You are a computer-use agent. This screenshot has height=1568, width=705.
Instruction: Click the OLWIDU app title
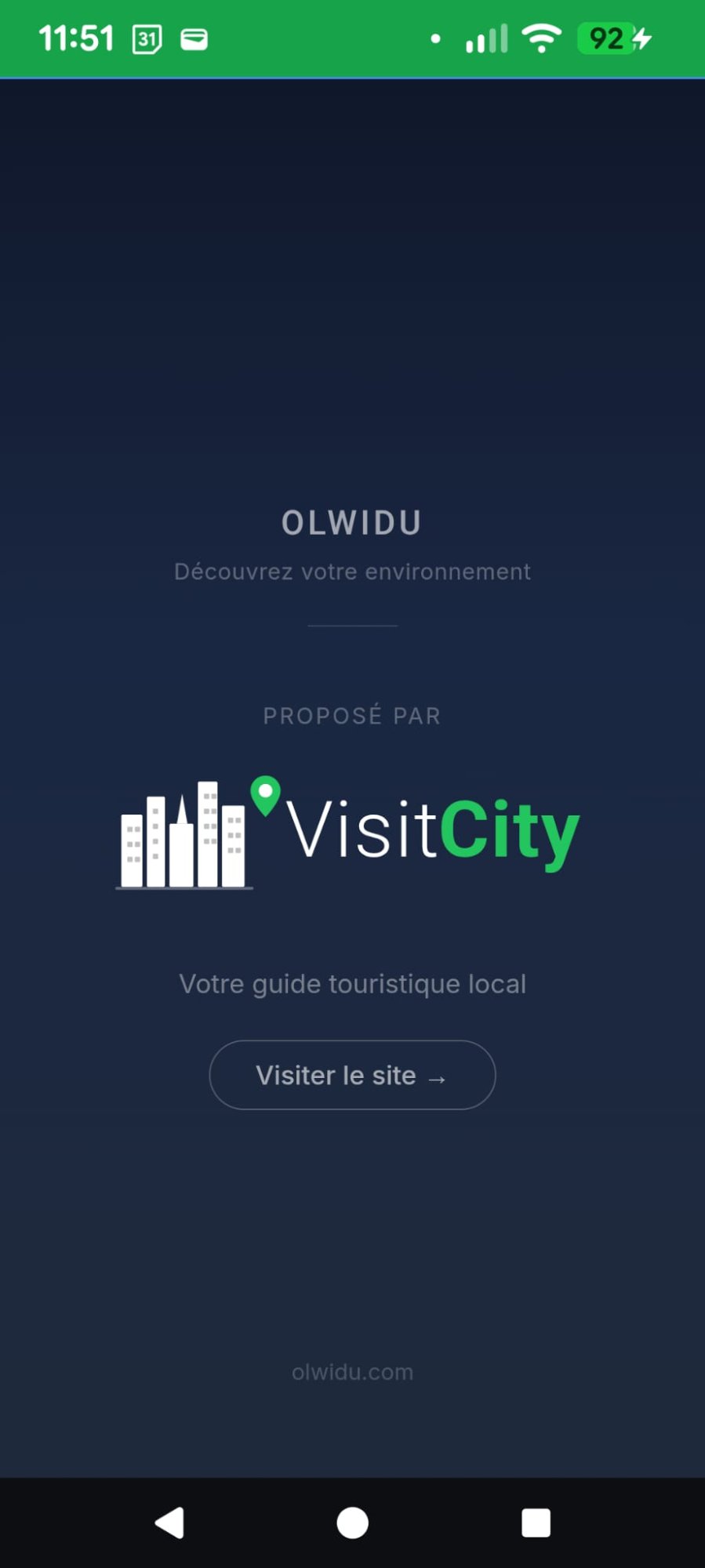click(352, 522)
